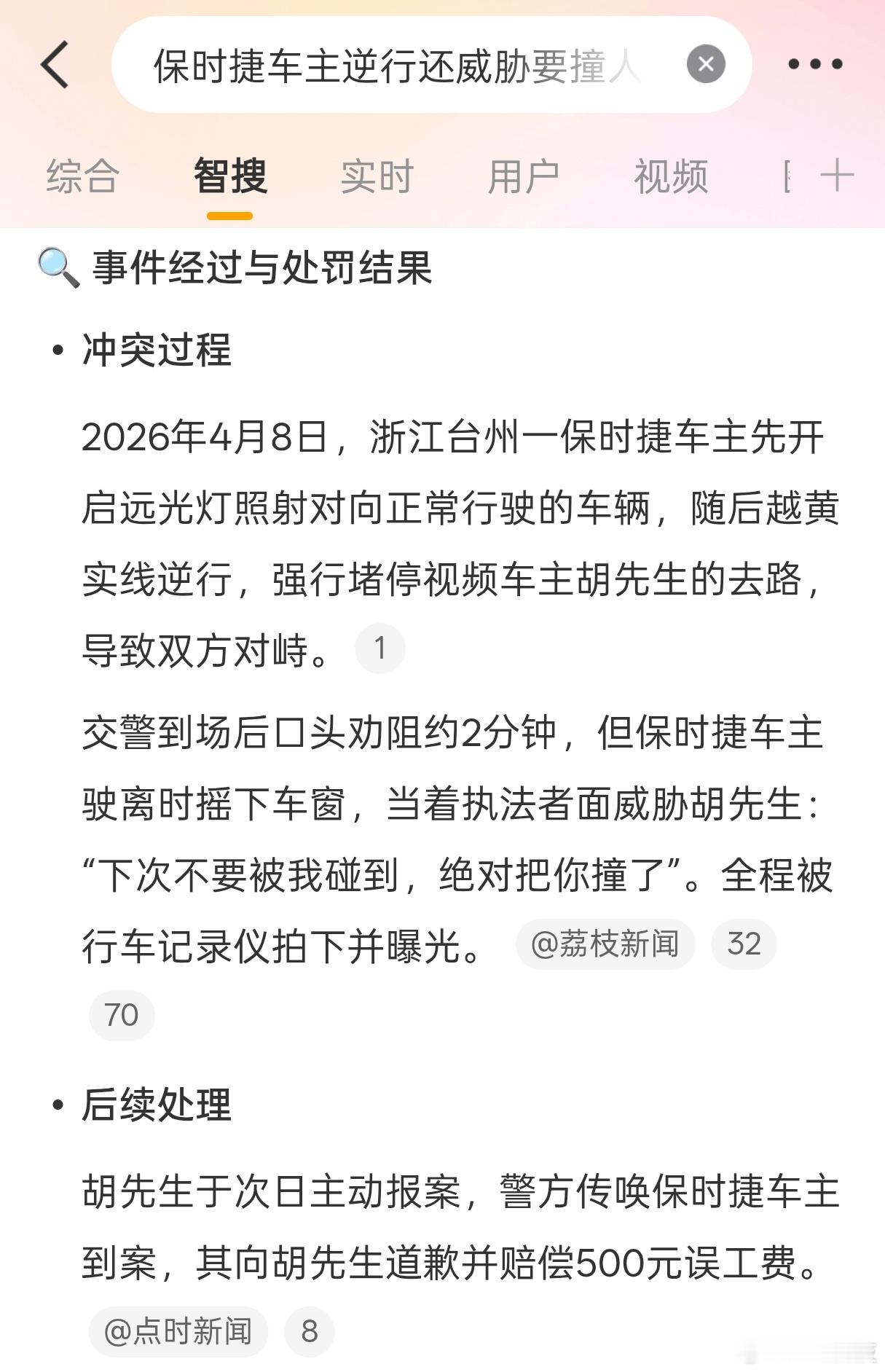Open citation badge 1 after 导致双方对峙
885x1372 pixels.
click(381, 646)
